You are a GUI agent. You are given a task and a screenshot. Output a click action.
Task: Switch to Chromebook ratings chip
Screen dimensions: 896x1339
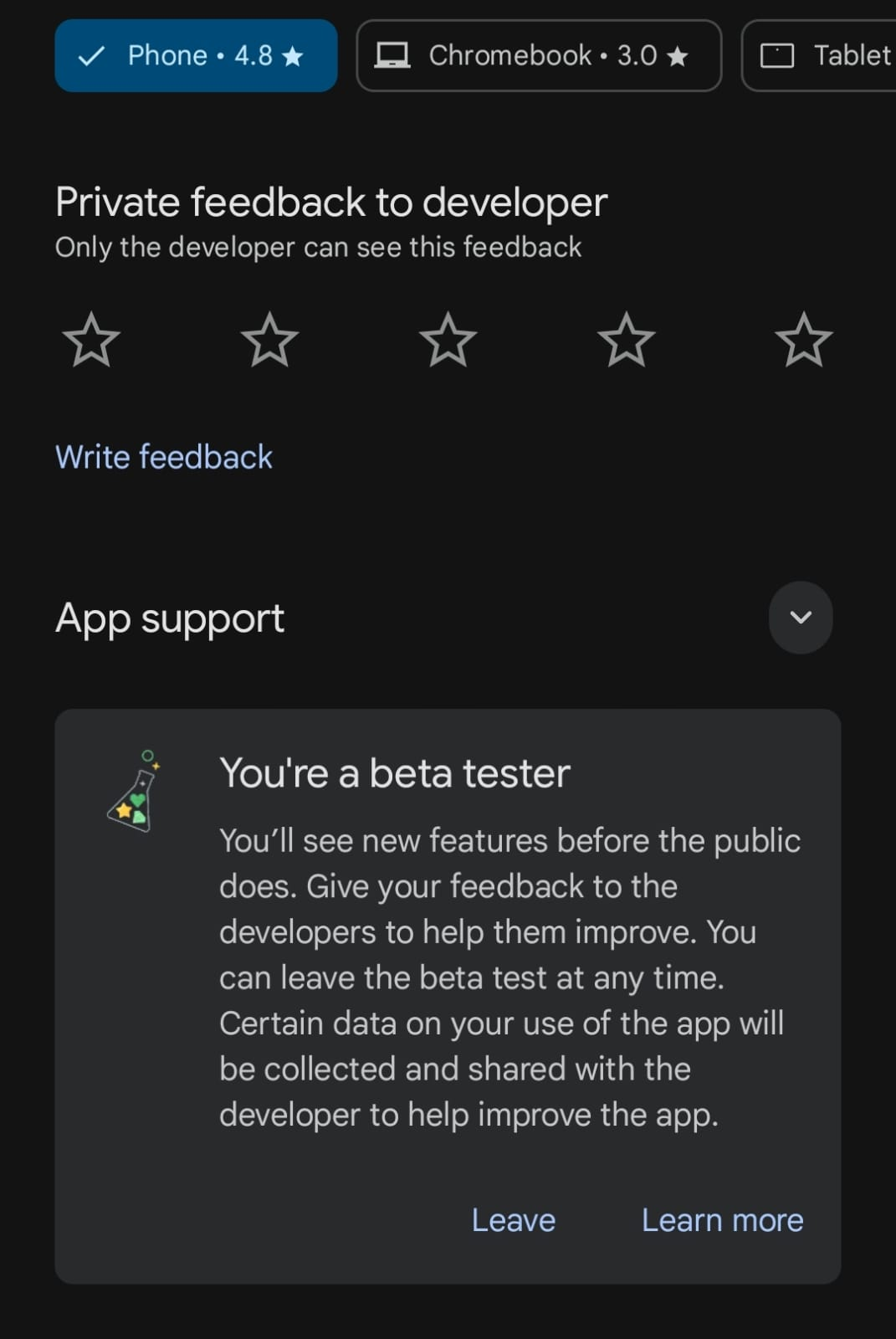pos(538,56)
